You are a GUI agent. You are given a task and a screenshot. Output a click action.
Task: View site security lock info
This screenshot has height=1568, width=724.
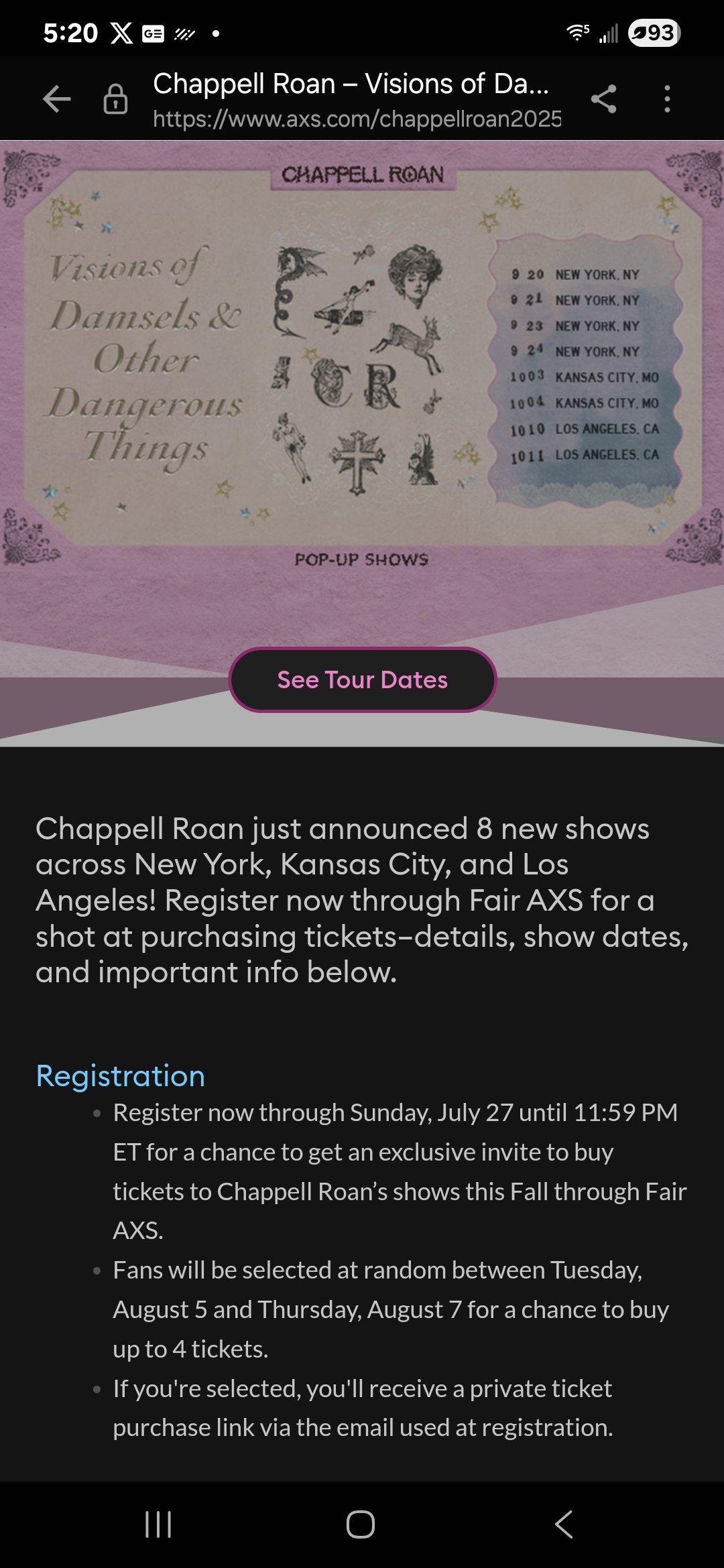(115, 99)
